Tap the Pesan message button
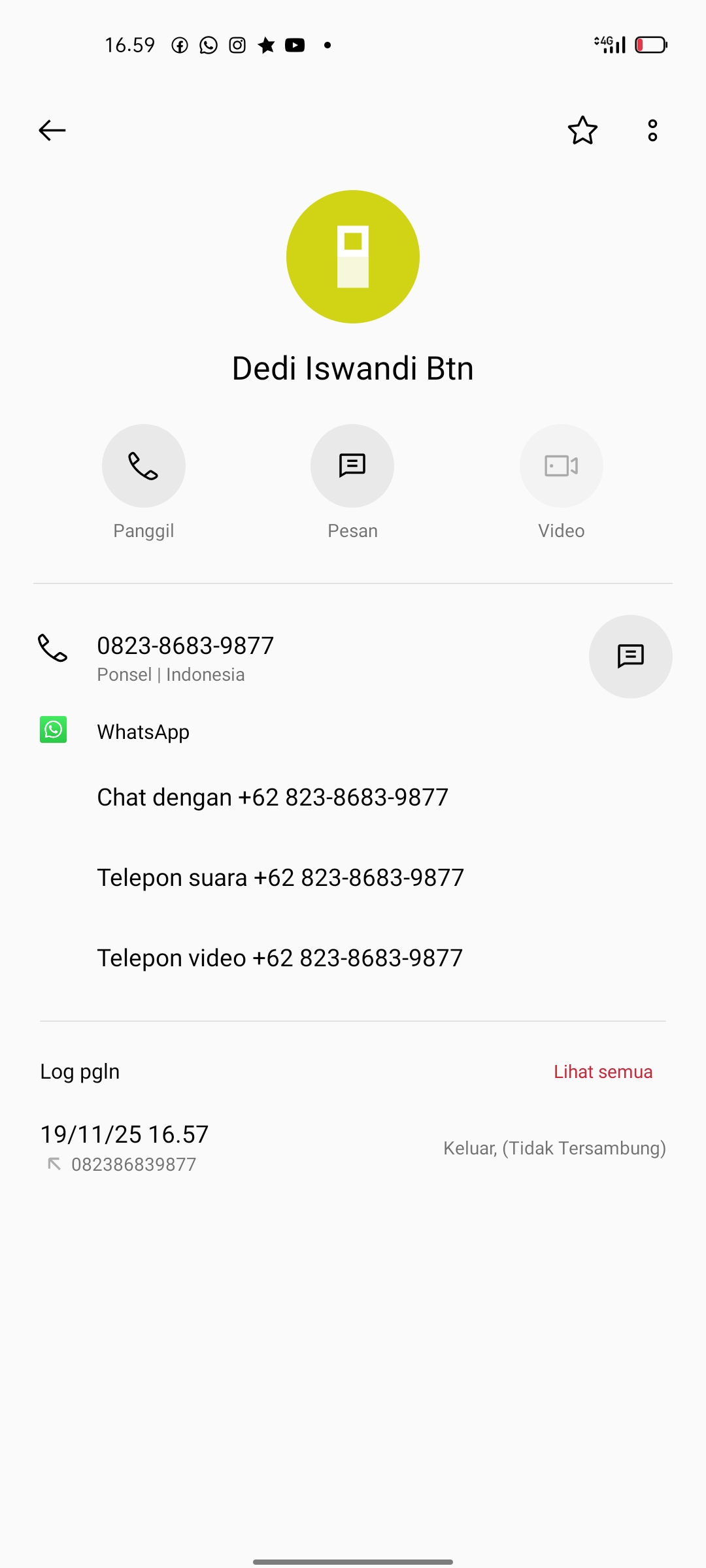 pyautogui.click(x=352, y=466)
